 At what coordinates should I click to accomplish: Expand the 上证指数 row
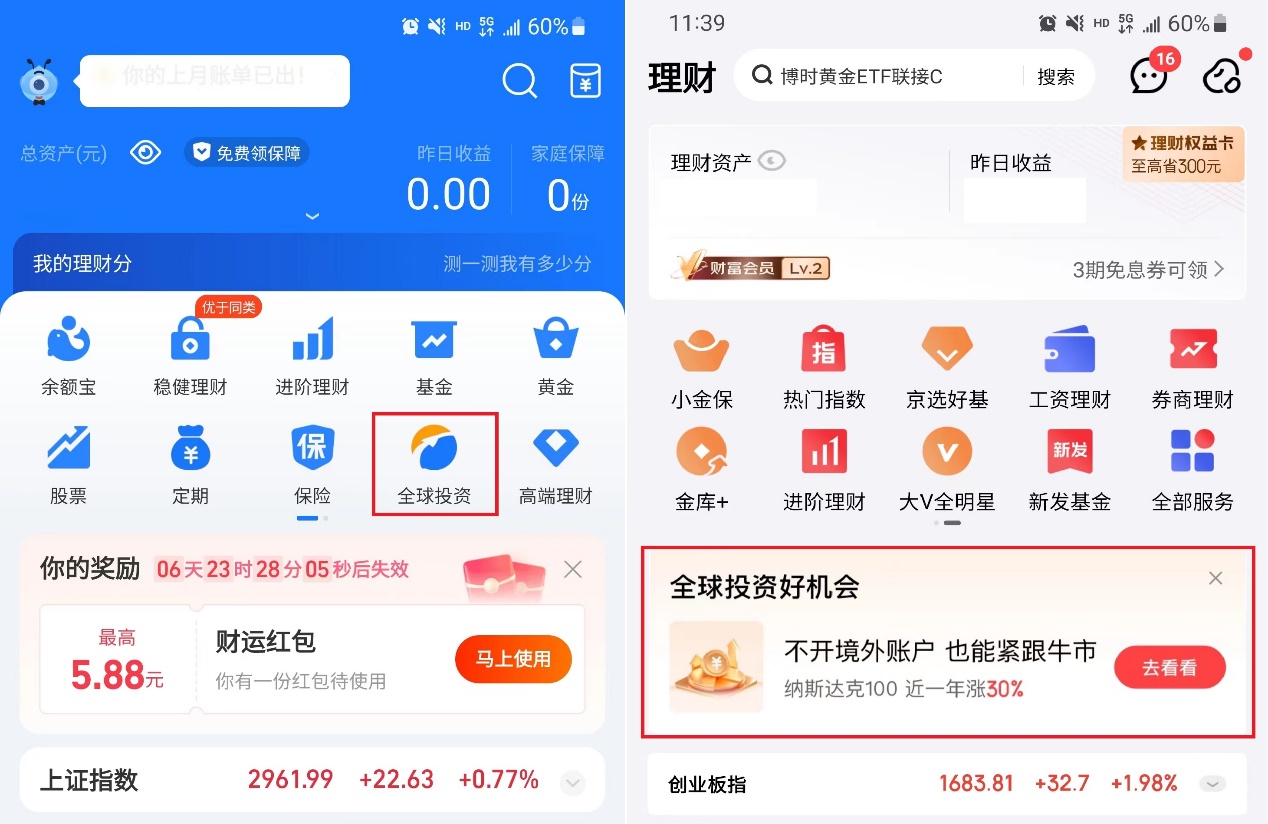573,782
